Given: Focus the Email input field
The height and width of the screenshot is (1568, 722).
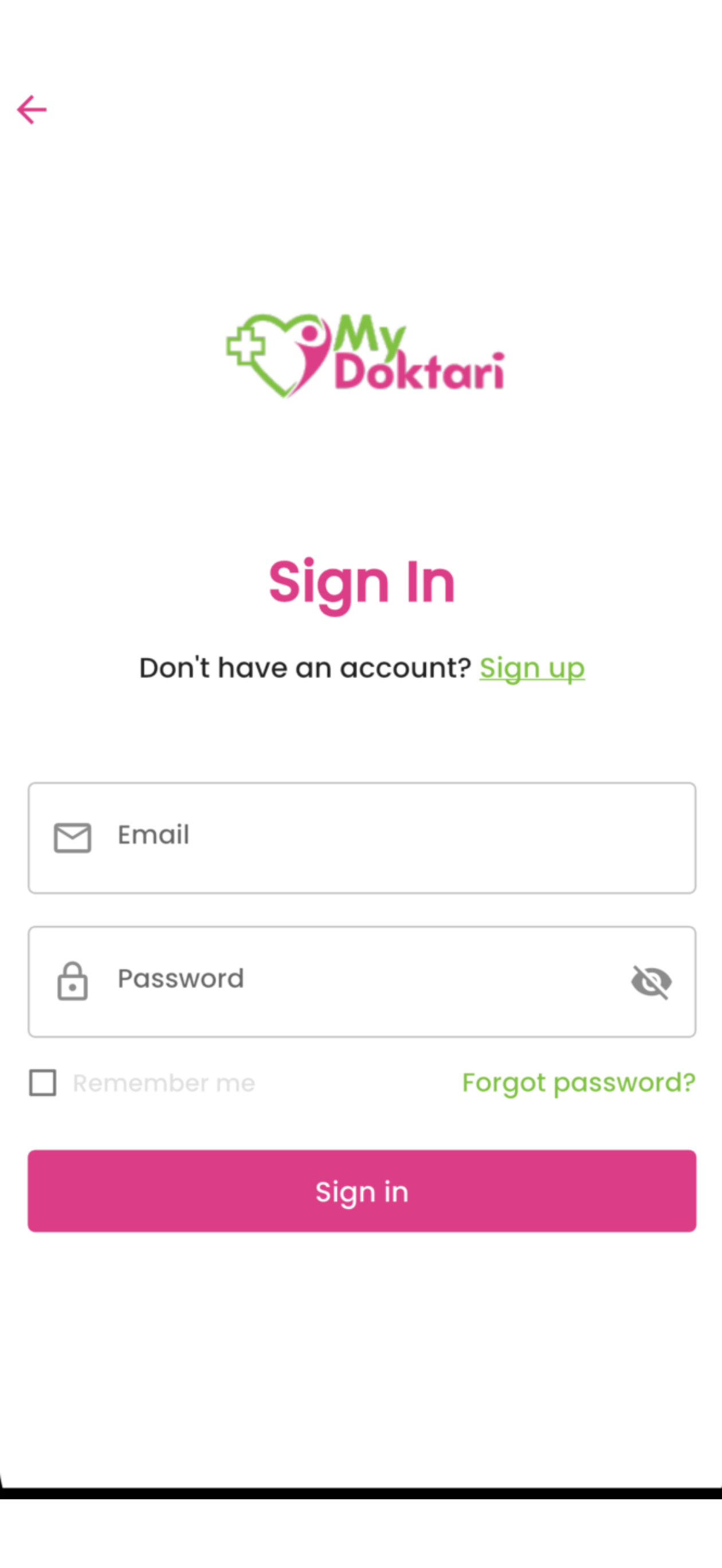Looking at the screenshot, I should point(362,837).
